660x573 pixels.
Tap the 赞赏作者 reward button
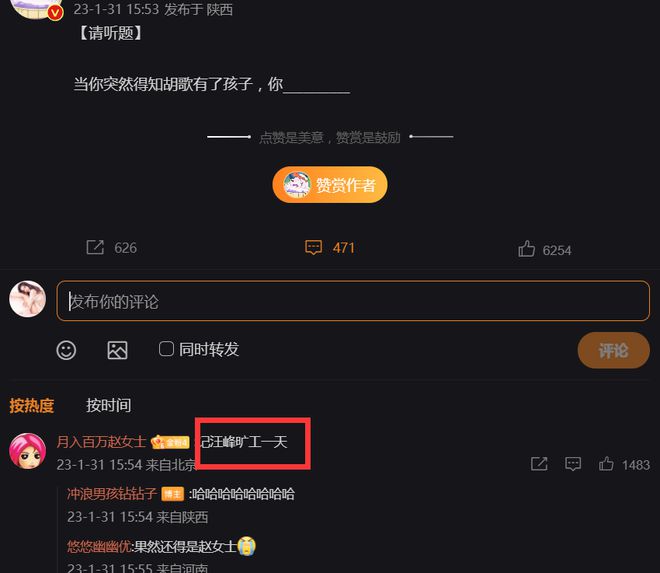(329, 185)
